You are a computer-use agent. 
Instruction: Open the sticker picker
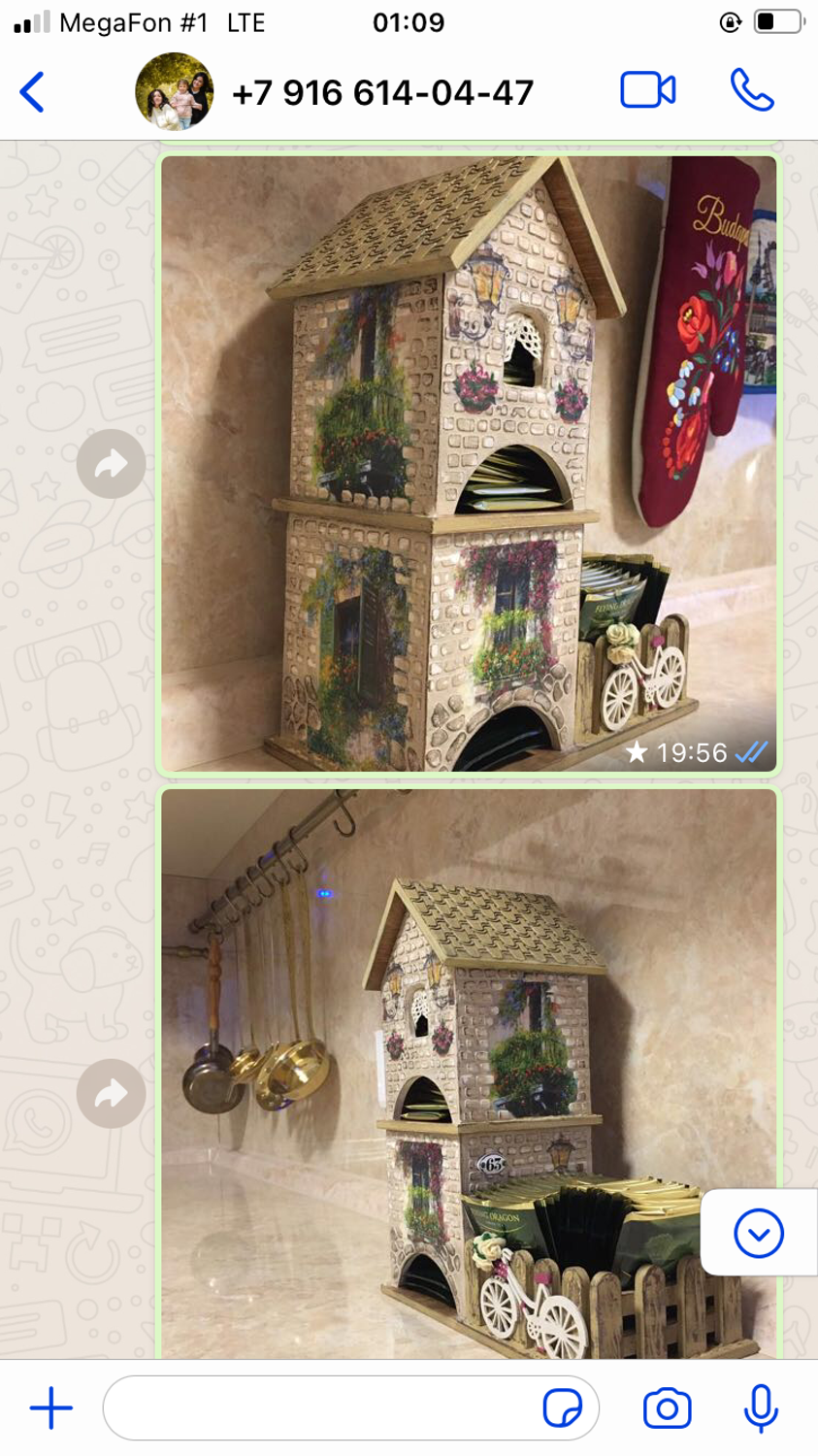563,1408
